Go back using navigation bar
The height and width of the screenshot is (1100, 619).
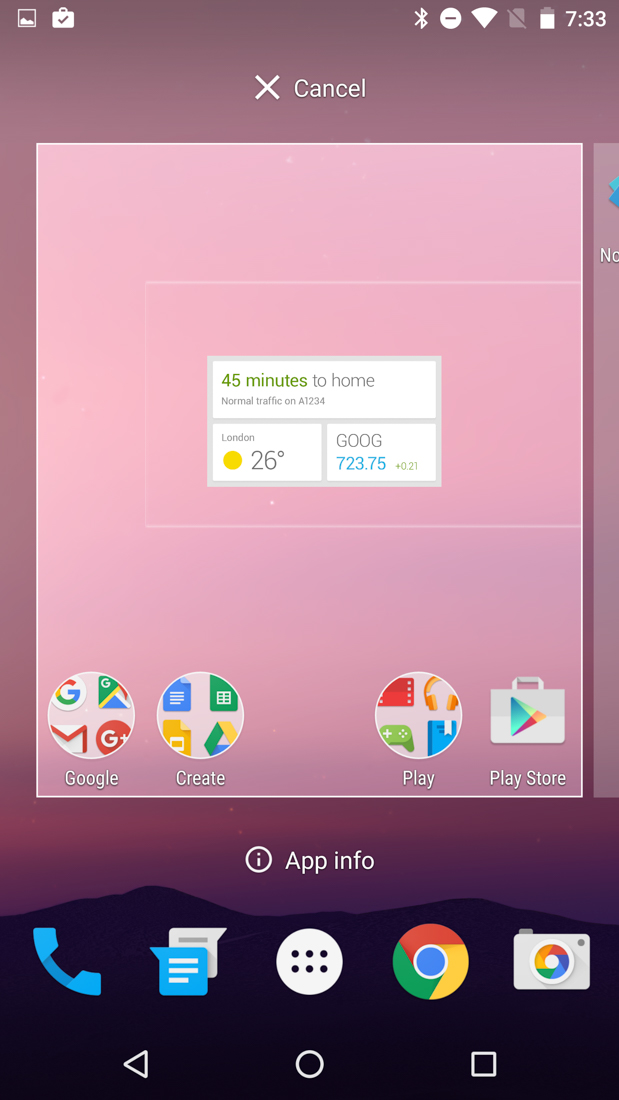(x=136, y=1064)
